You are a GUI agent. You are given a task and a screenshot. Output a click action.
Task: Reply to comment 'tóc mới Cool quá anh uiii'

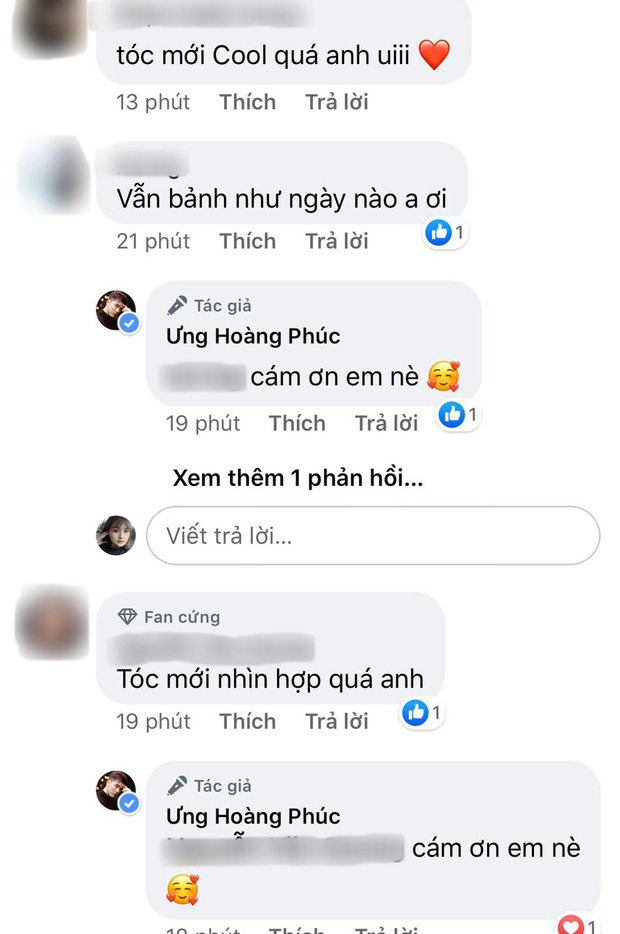pos(336,102)
